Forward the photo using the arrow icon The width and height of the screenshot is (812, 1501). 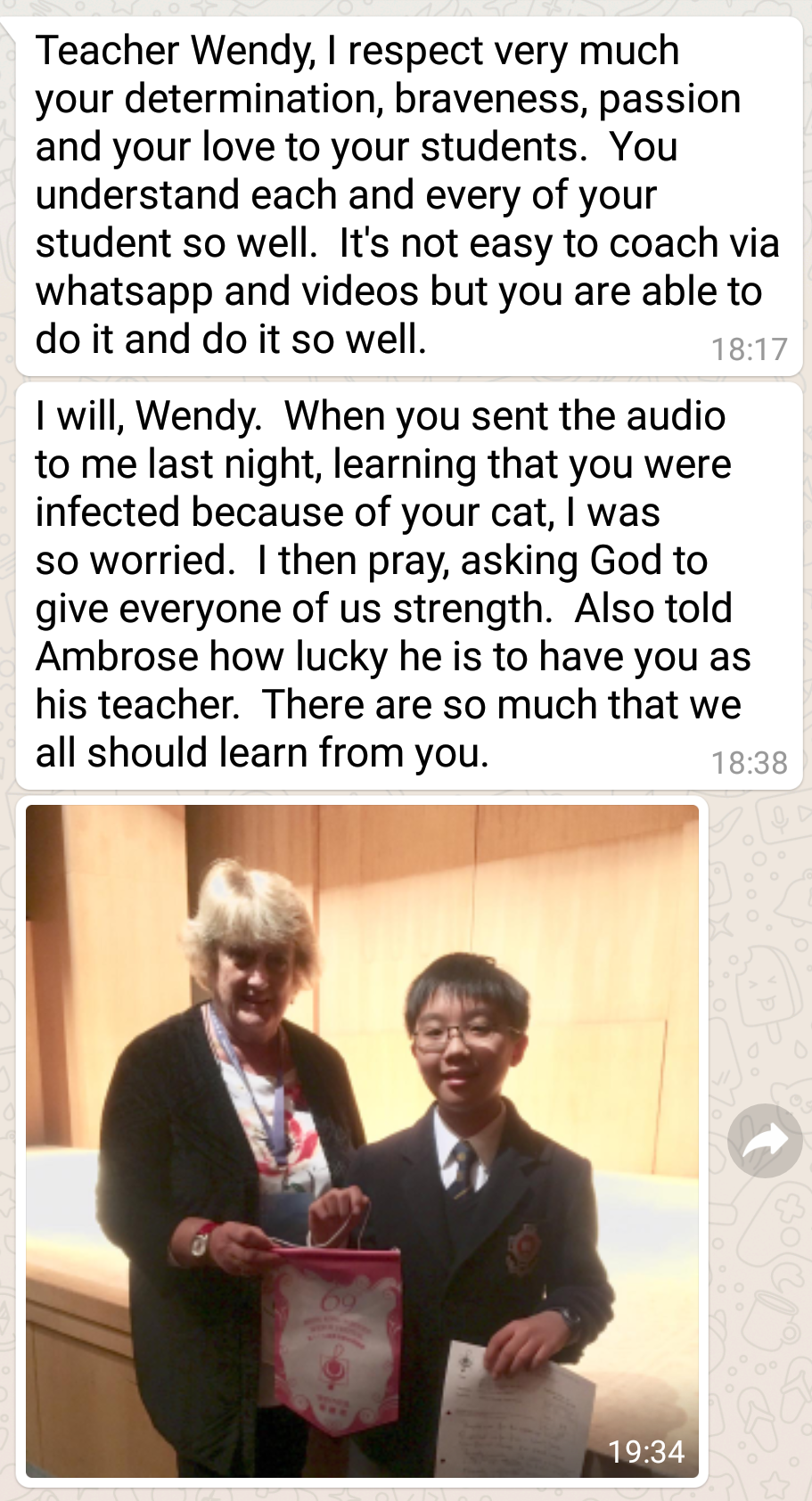tap(764, 1140)
